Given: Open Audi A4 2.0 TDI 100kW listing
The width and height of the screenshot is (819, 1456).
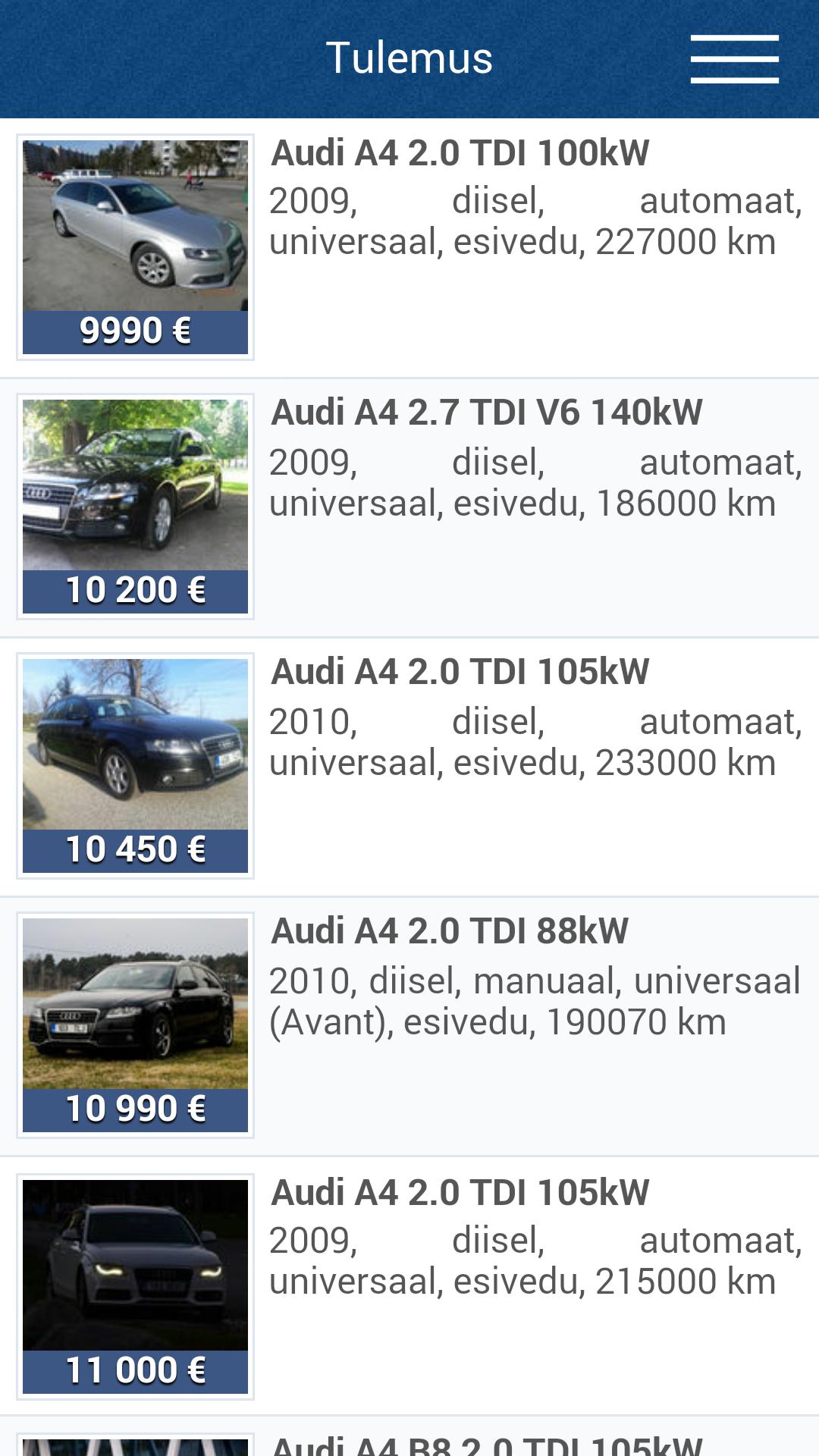Looking at the screenshot, I should (409, 248).
